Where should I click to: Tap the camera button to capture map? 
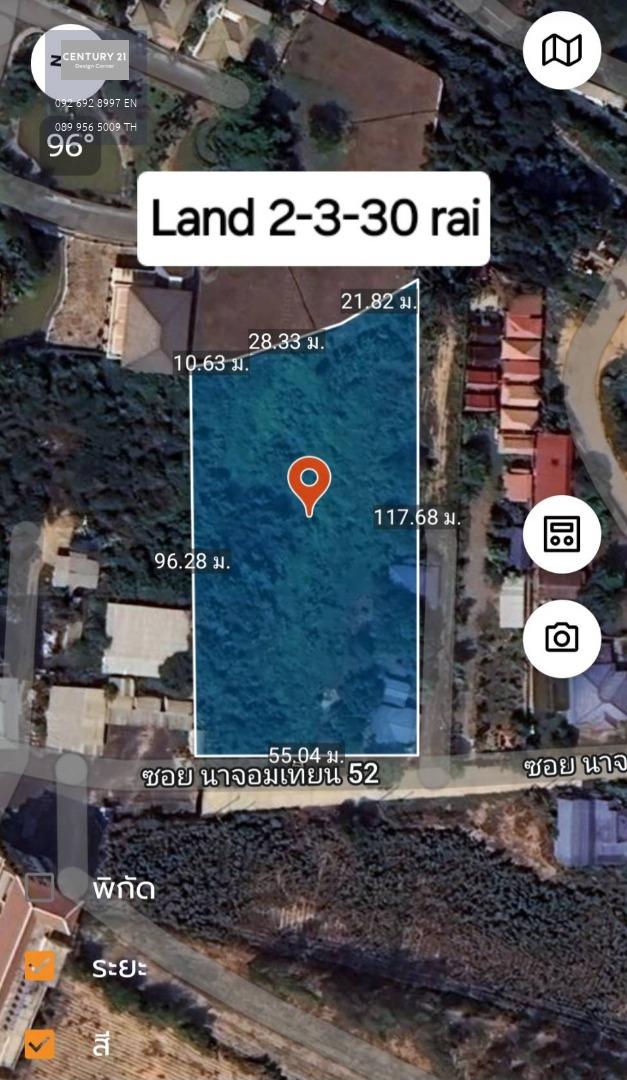(562, 638)
